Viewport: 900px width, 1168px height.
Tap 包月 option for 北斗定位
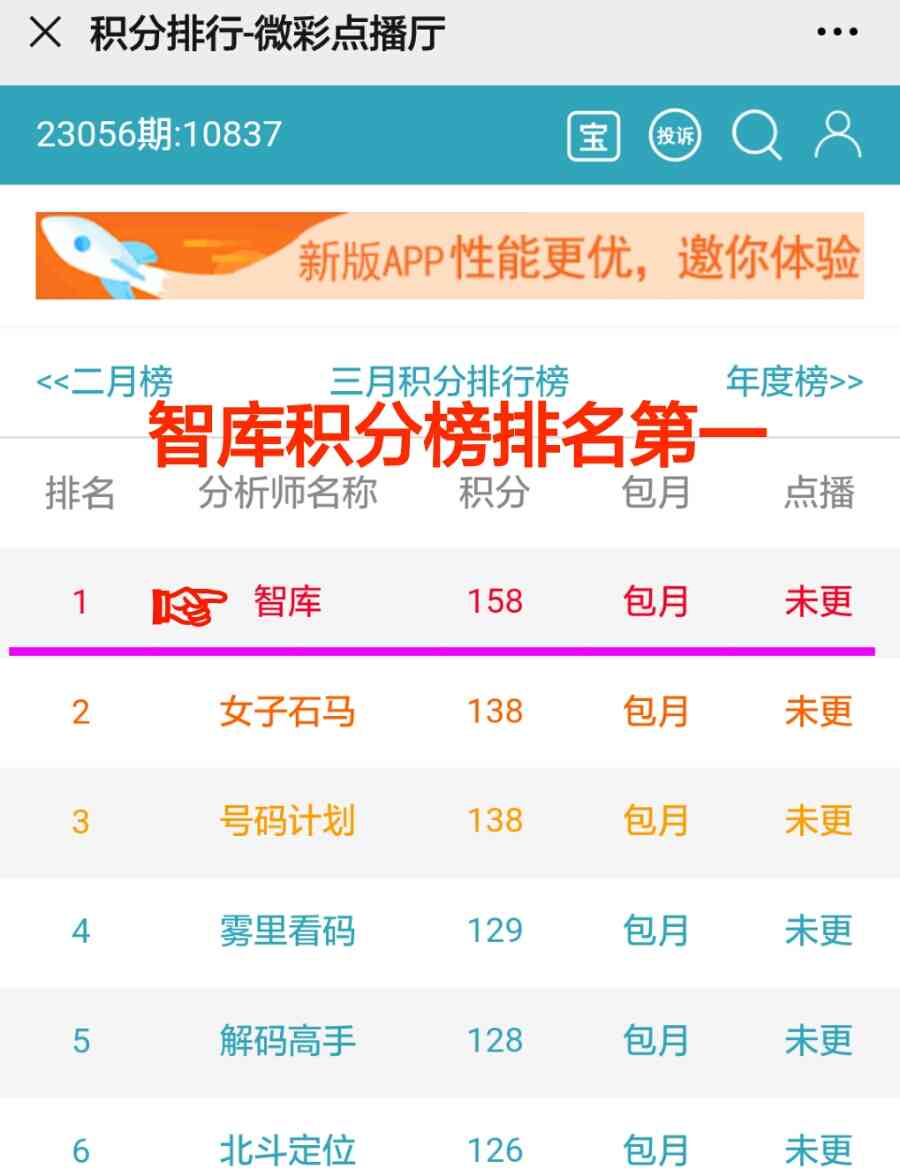pyautogui.click(x=655, y=1148)
